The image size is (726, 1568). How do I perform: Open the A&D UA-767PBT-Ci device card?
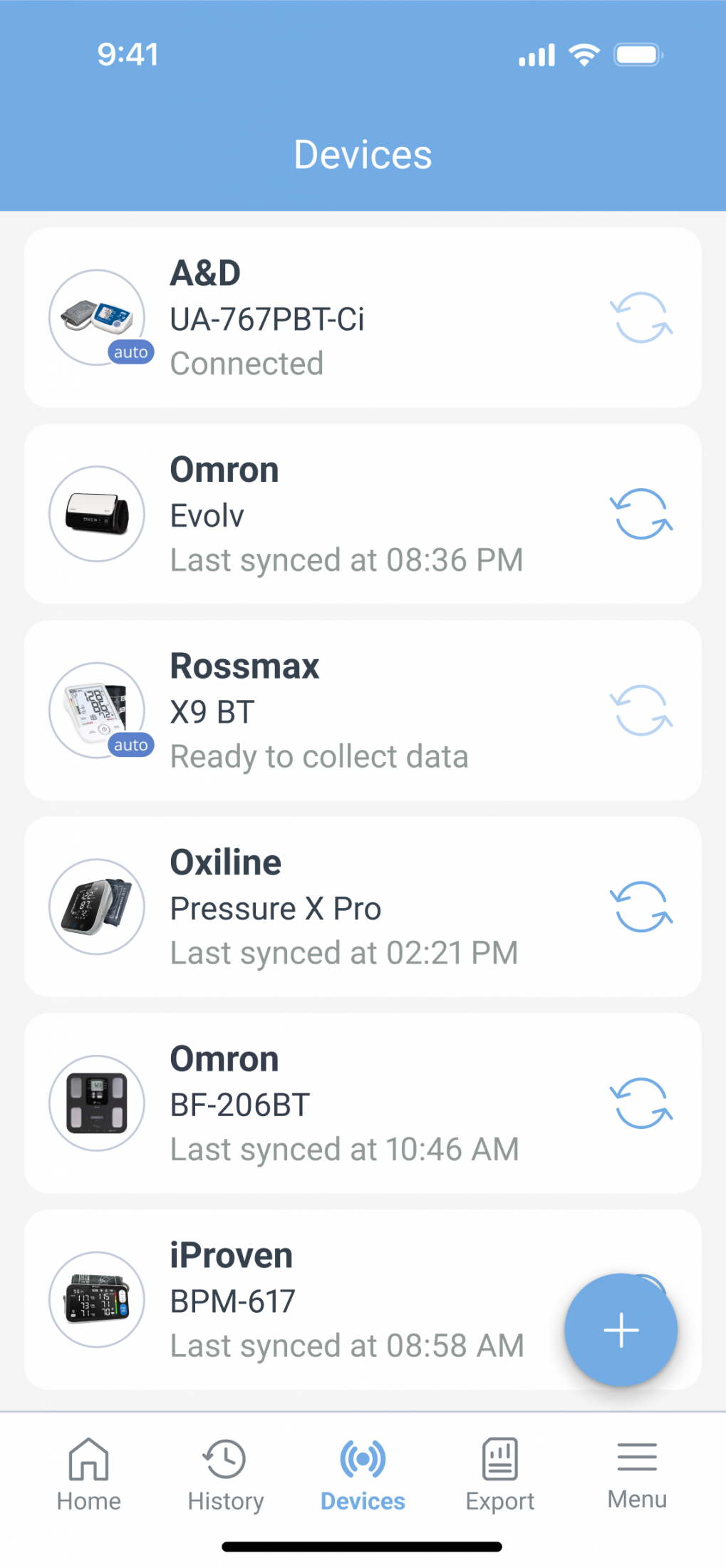point(363,317)
